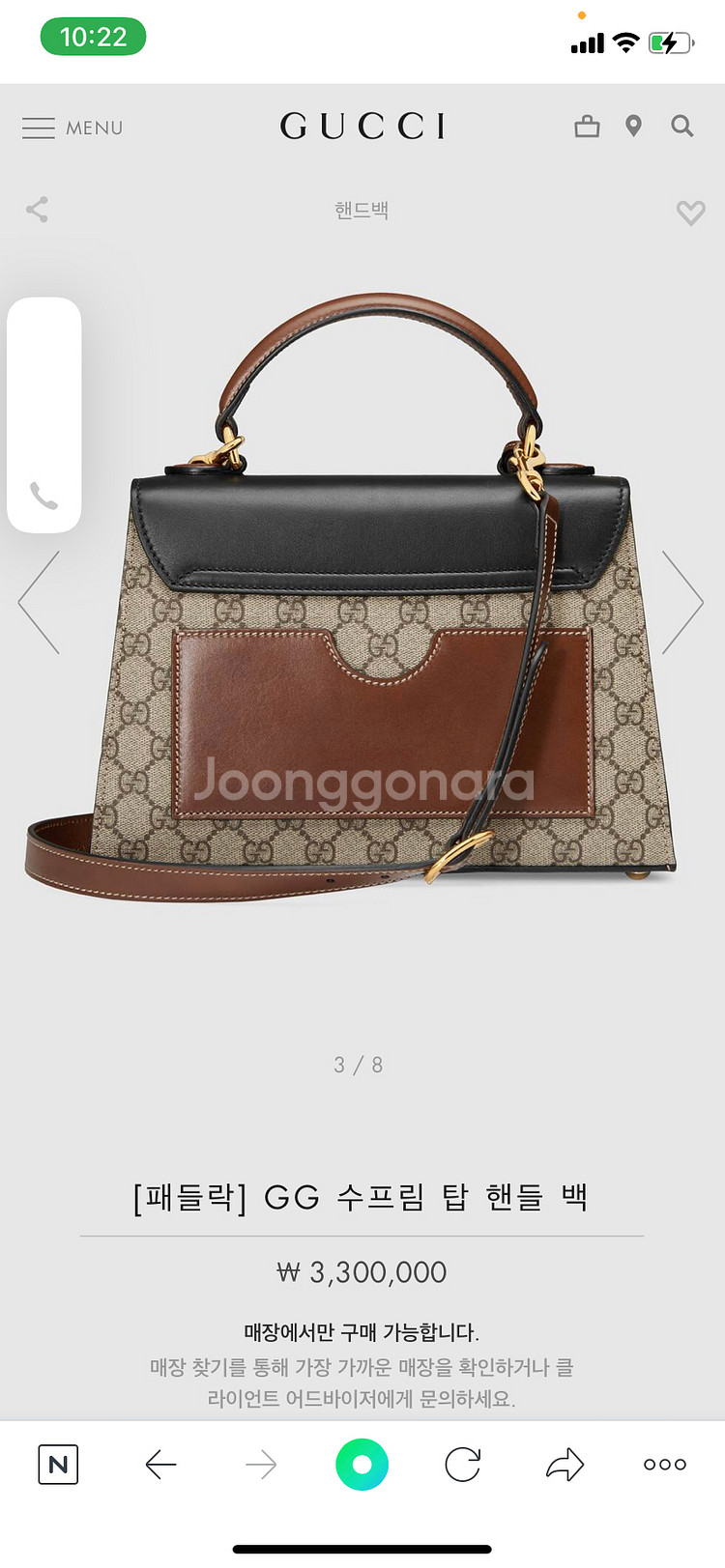Open the Naver home N button
The height and width of the screenshot is (1568, 725).
pos(58,1465)
